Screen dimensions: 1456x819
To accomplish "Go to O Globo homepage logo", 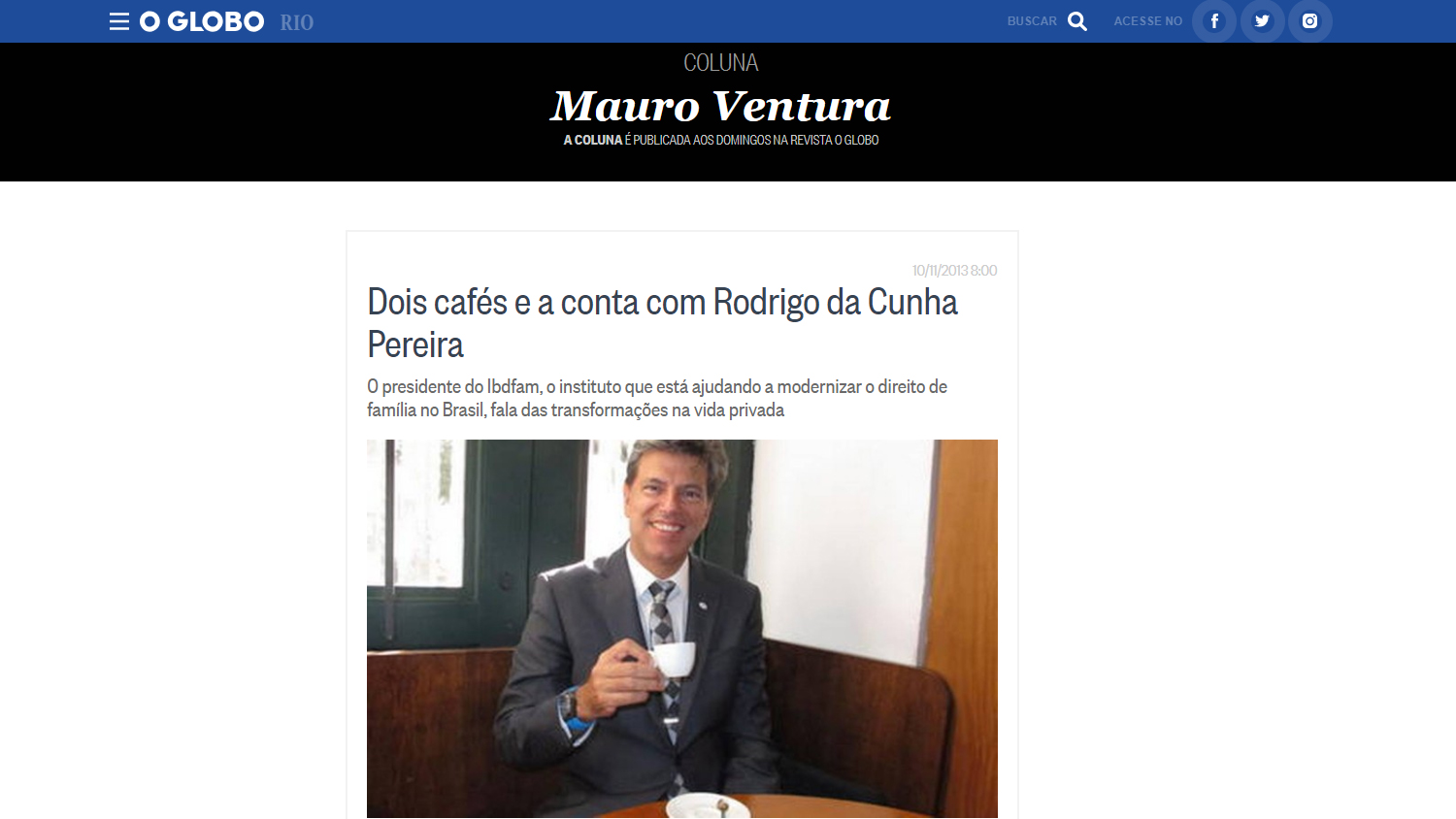I will pos(202,21).
